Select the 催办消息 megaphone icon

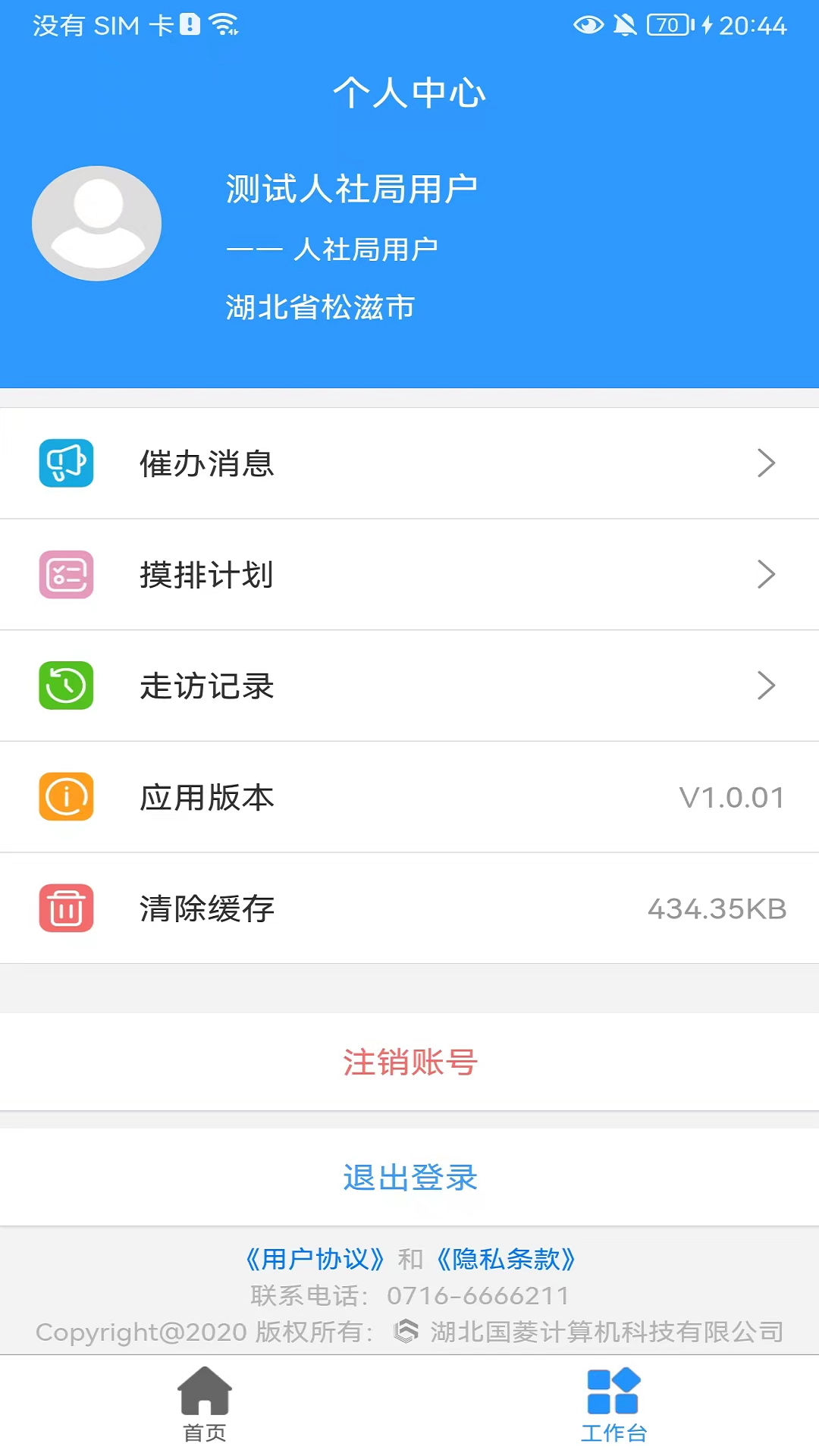click(x=66, y=463)
